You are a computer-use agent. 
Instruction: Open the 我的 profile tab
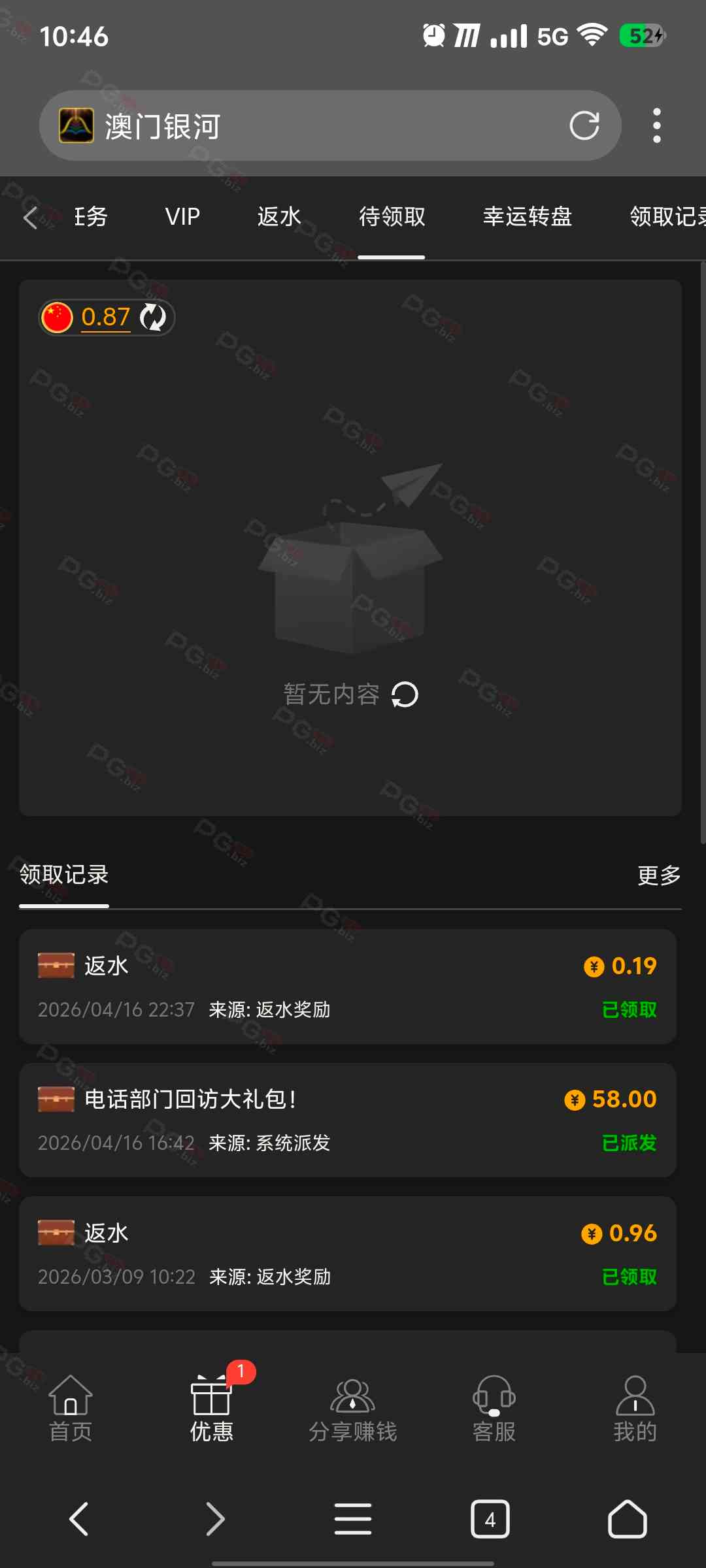coord(635,1409)
